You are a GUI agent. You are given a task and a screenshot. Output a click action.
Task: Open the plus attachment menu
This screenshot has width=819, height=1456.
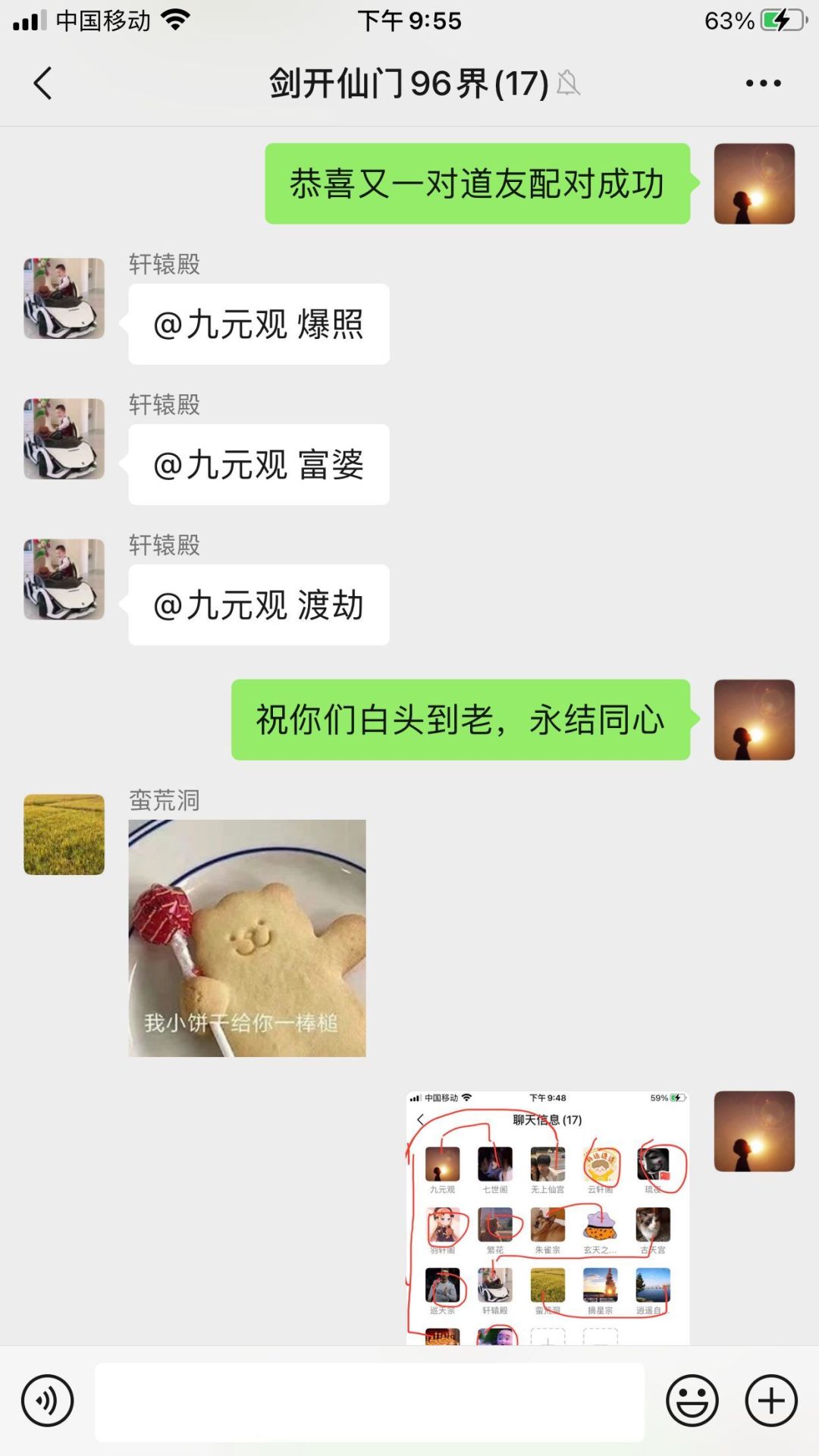[x=771, y=1401]
